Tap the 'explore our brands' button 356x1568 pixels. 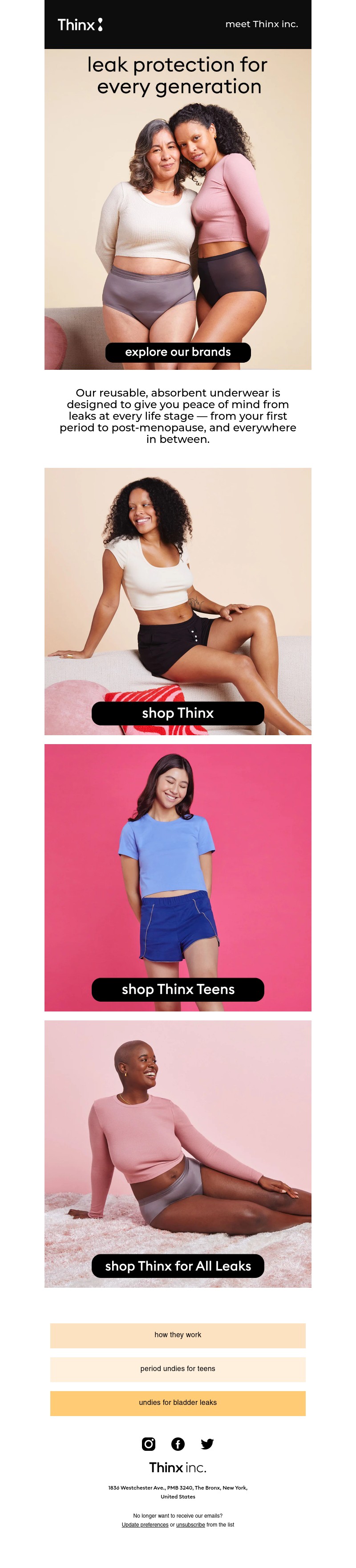[178, 352]
